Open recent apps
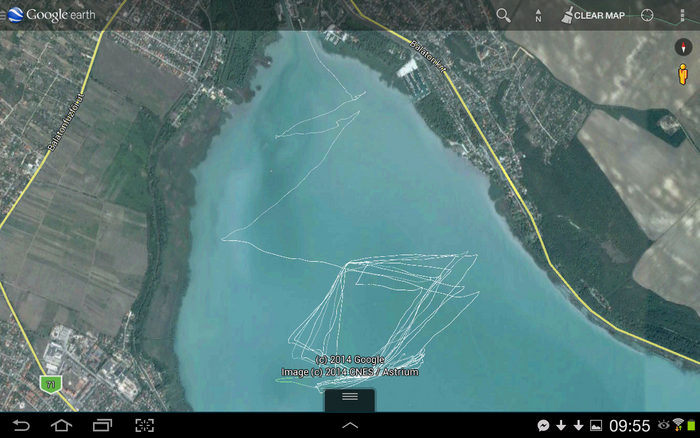This screenshot has width=700, height=438. [x=102, y=426]
